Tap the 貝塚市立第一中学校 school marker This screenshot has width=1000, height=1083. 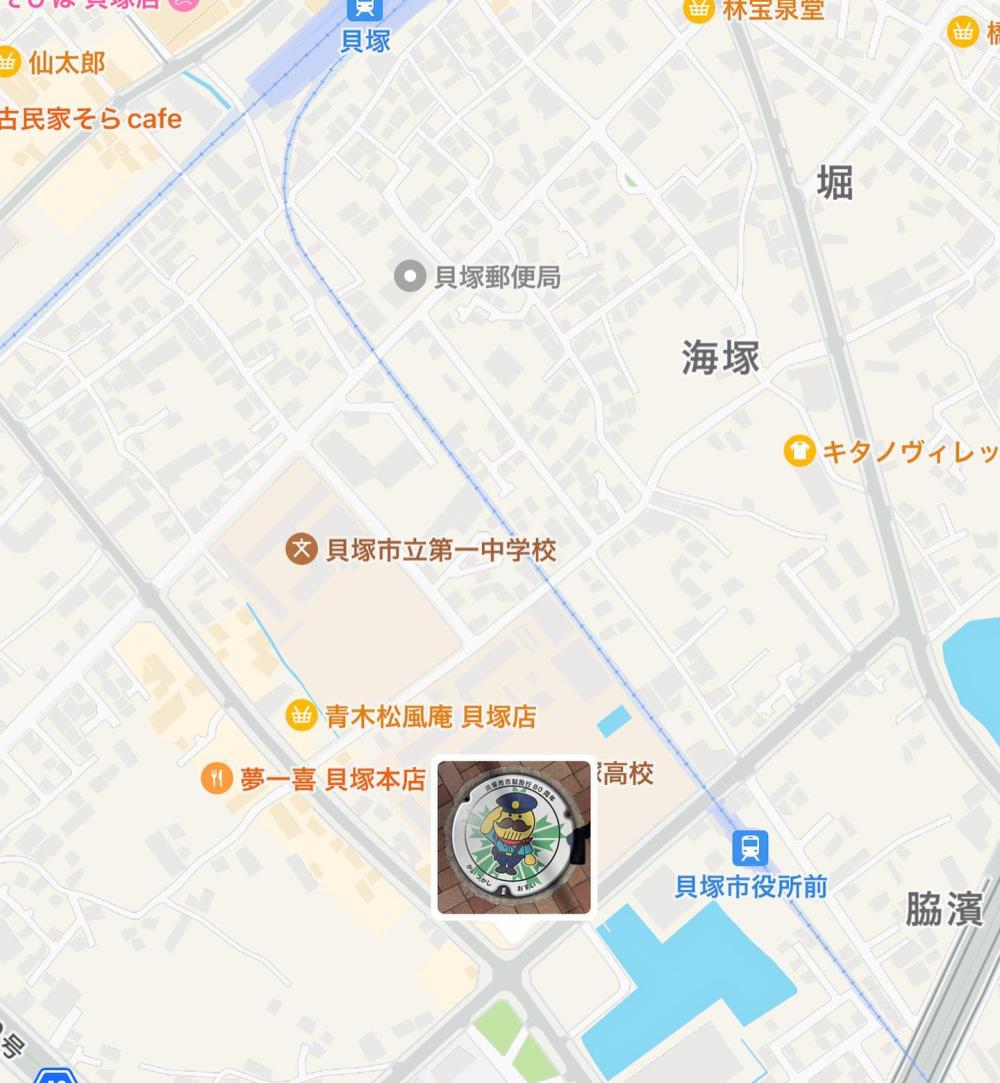[x=301, y=549]
